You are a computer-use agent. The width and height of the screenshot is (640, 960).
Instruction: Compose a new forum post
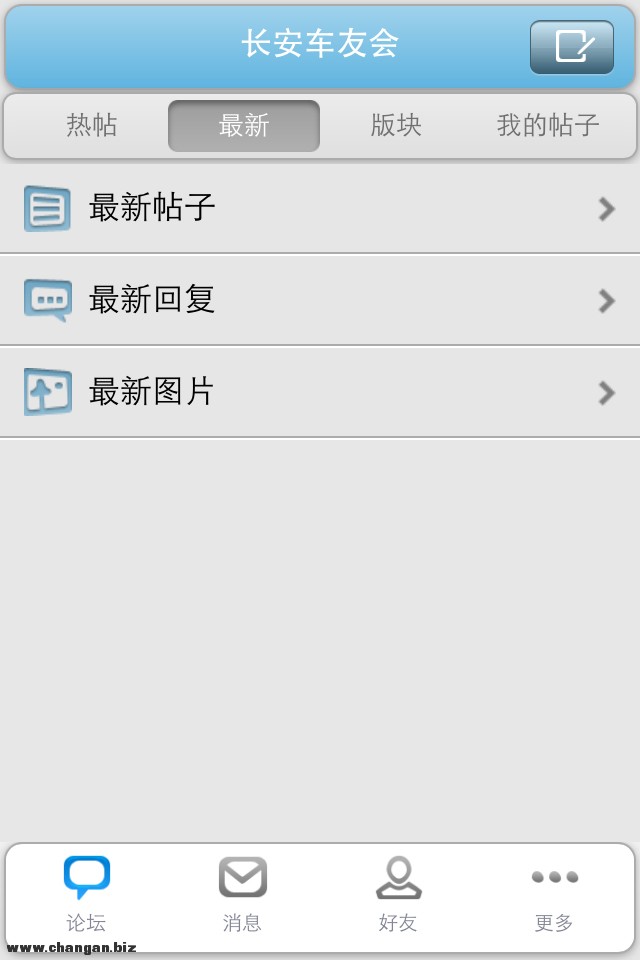(572, 47)
